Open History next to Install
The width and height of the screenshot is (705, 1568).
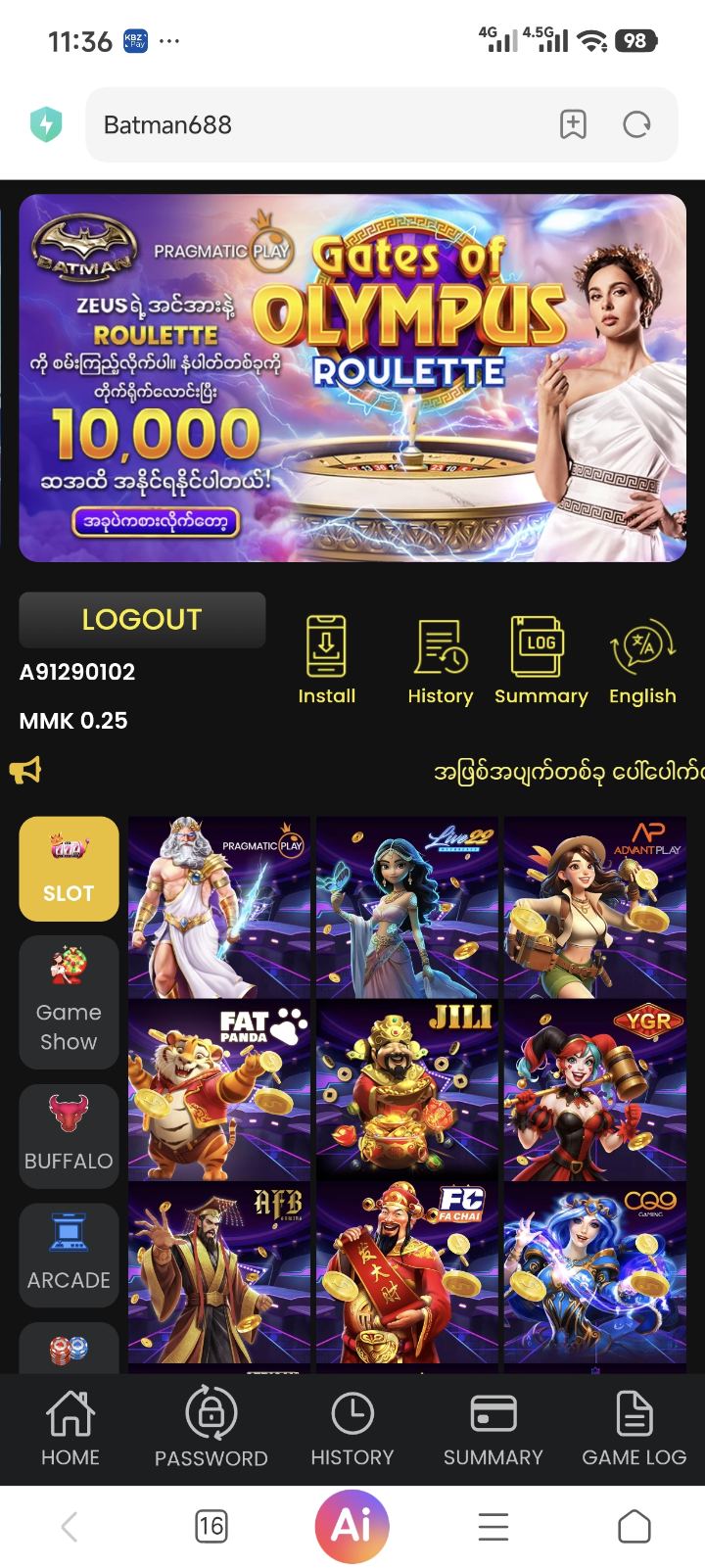(x=440, y=660)
